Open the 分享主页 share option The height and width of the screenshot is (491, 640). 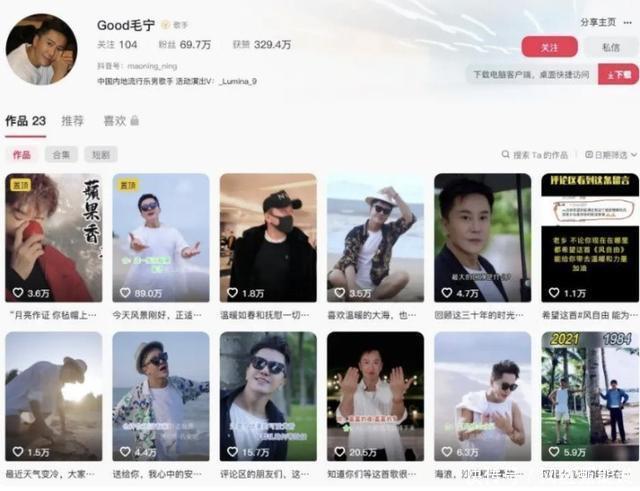click(598, 21)
